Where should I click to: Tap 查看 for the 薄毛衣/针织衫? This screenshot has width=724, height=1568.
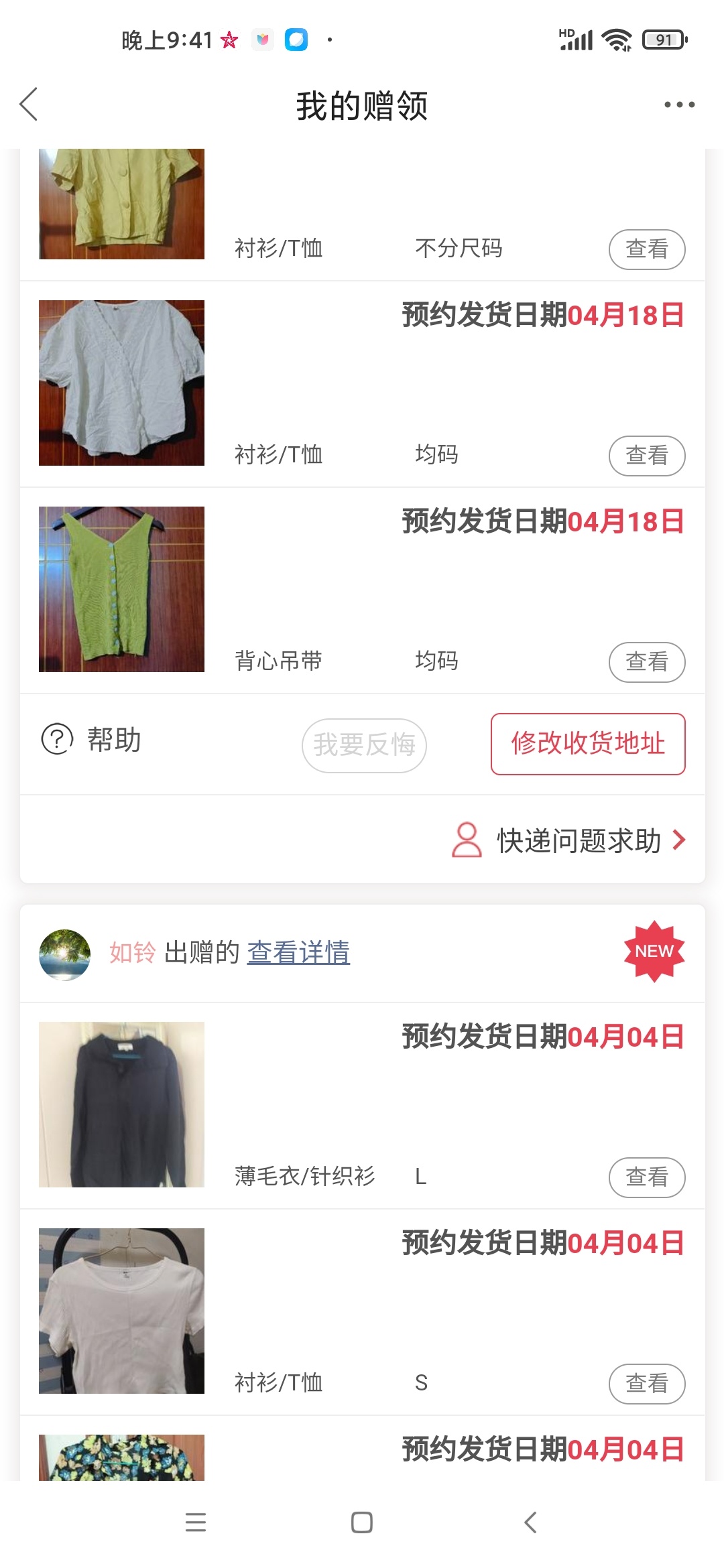click(x=646, y=1177)
